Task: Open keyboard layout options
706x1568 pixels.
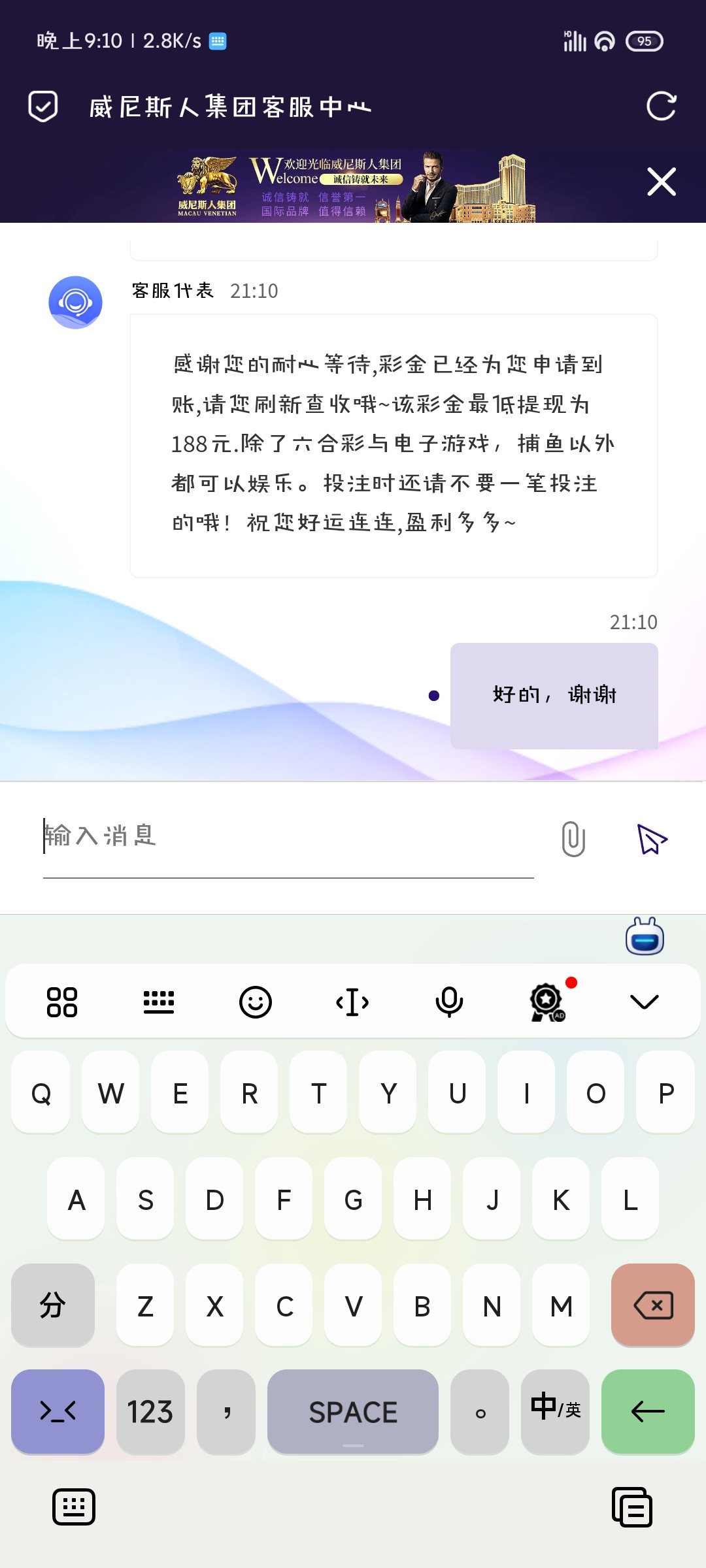Action: [x=159, y=1002]
